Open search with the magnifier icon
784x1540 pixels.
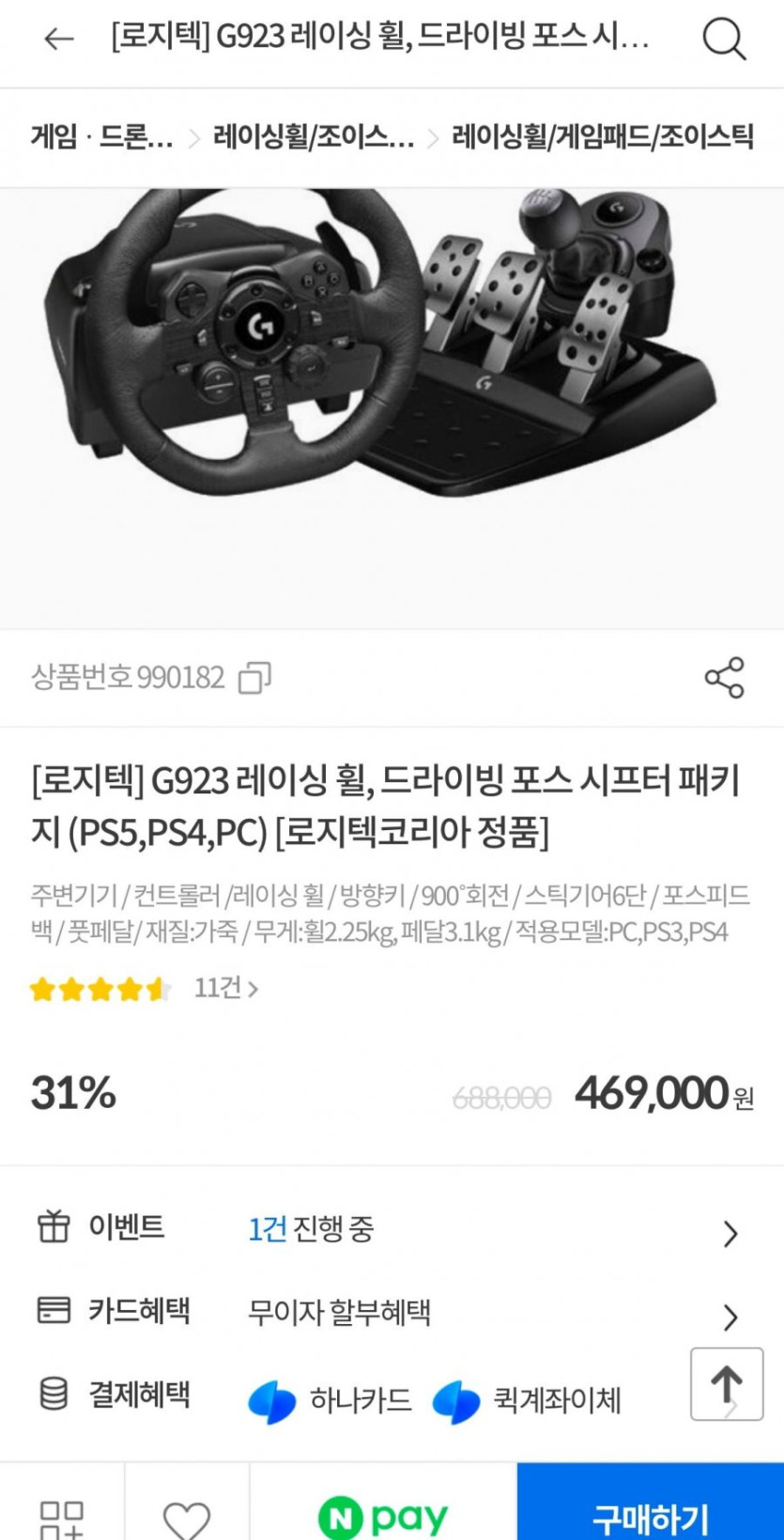724,39
